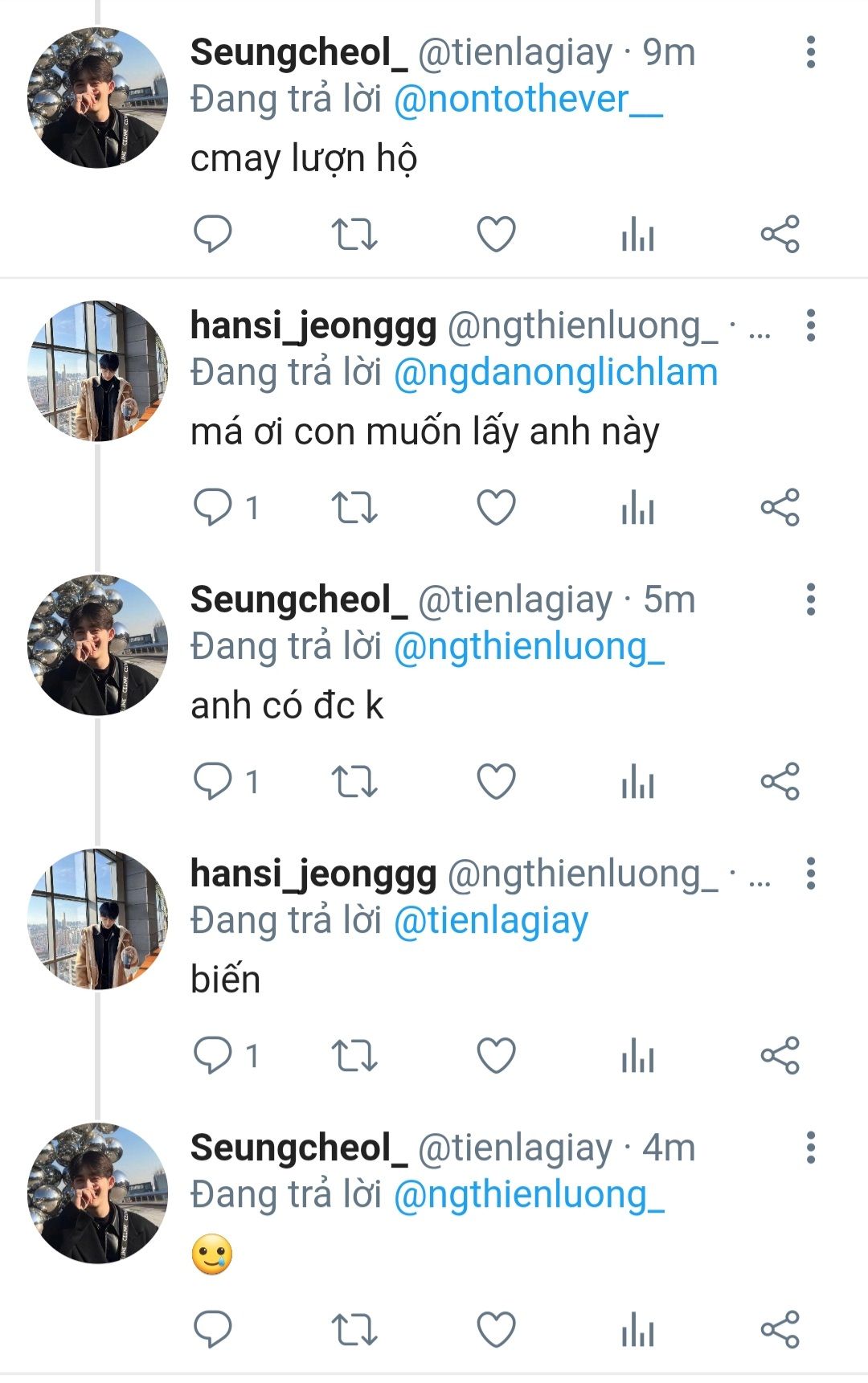Screen dimensions: 868x1383
Task: Like the "cmay lượn hộ" tweet
Action: 496,235
